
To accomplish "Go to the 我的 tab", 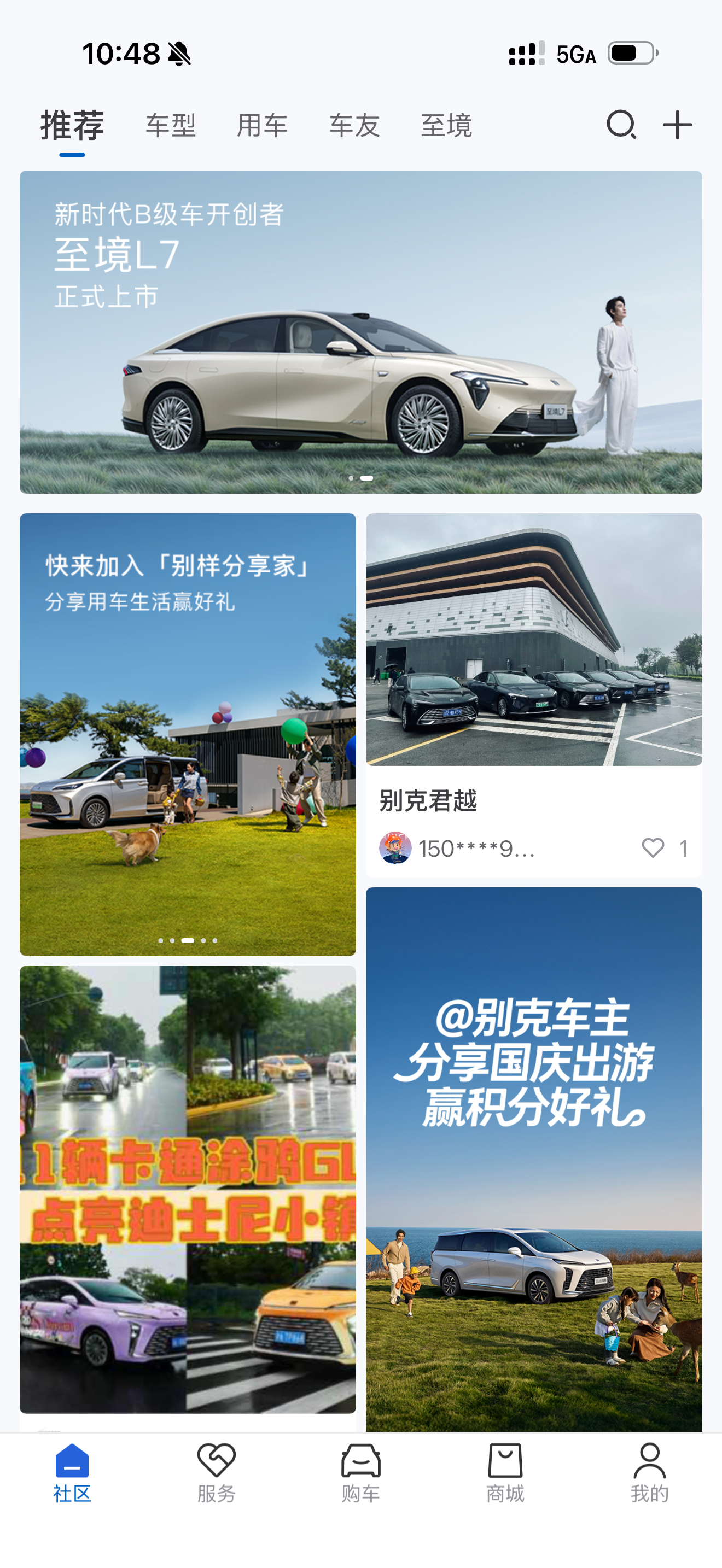I will (x=649, y=1472).
